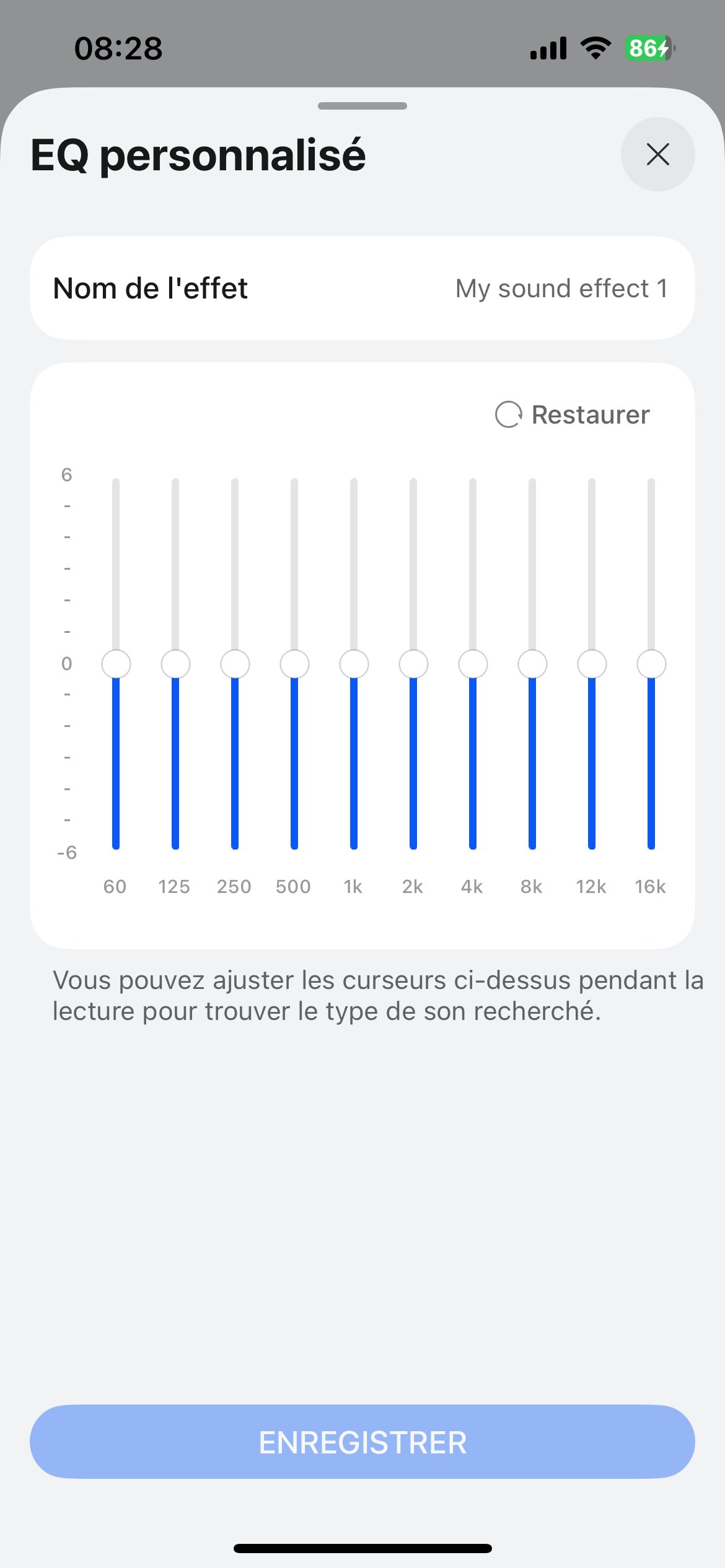This screenshot has height=1568, width=725.
Task: Select the 500 Hz band slider
Action: click(x=294, y=664)
